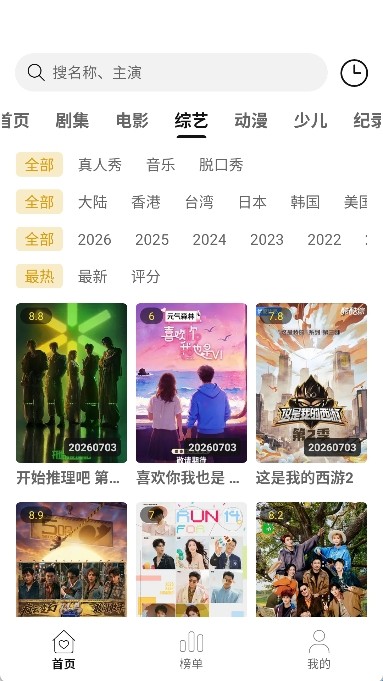Switch to the 电影 tab
This screenshot has width=383, height=681.
point(132,120)
